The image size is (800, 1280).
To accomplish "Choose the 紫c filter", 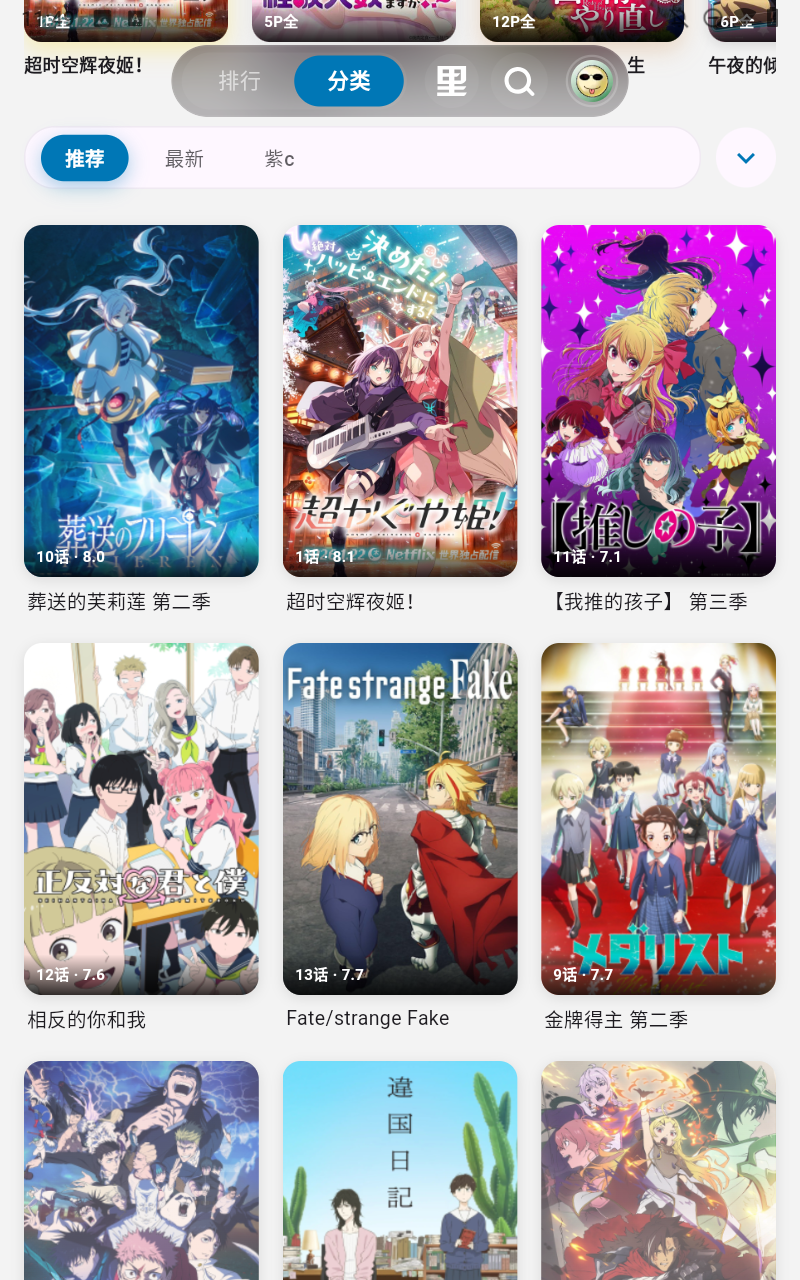I will point(279,158).
